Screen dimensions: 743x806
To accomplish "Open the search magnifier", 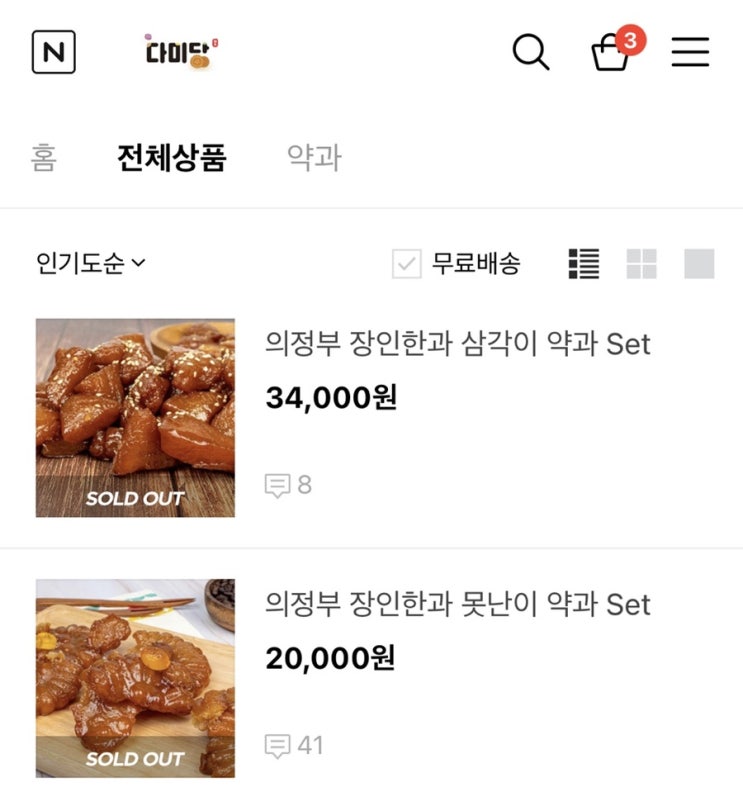I will pos(531,52).
